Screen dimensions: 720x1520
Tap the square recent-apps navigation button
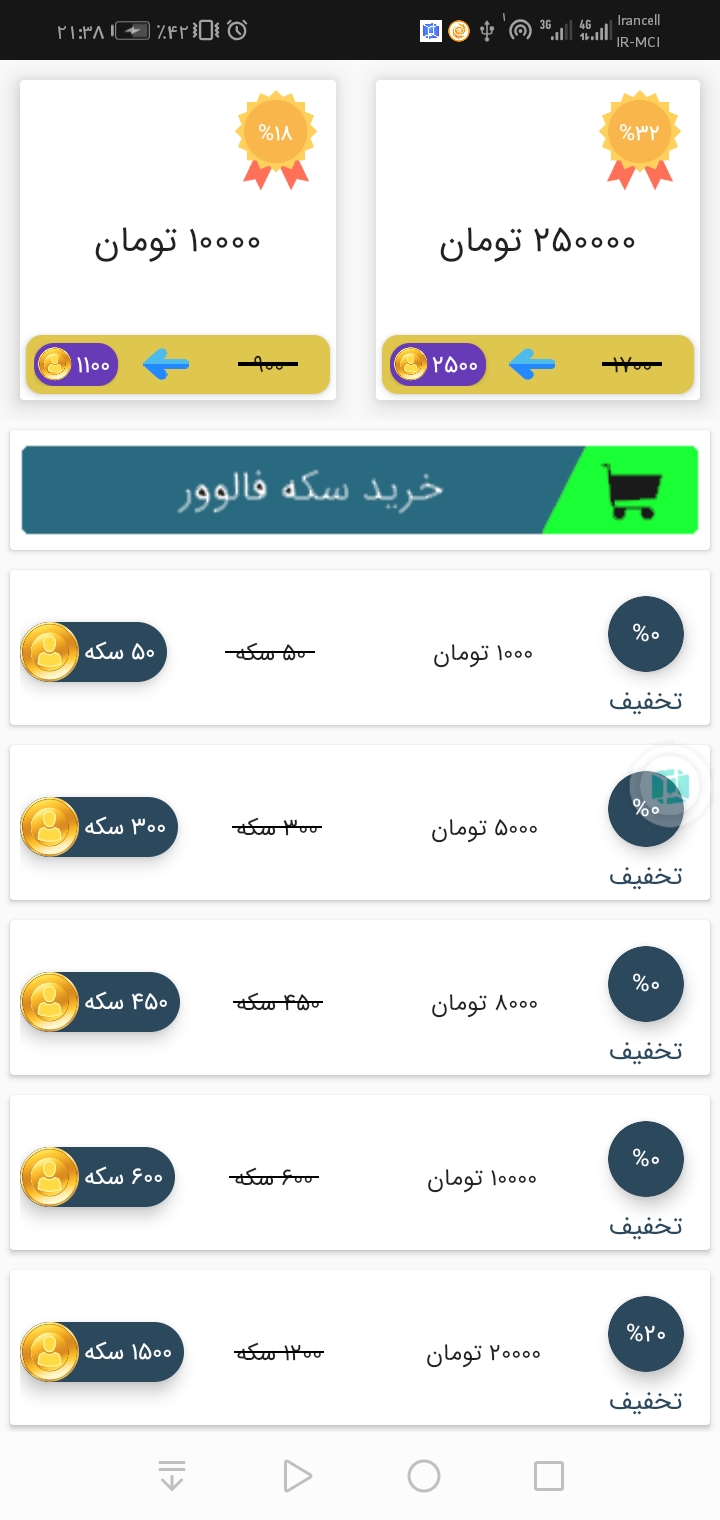pos(548,1475)
